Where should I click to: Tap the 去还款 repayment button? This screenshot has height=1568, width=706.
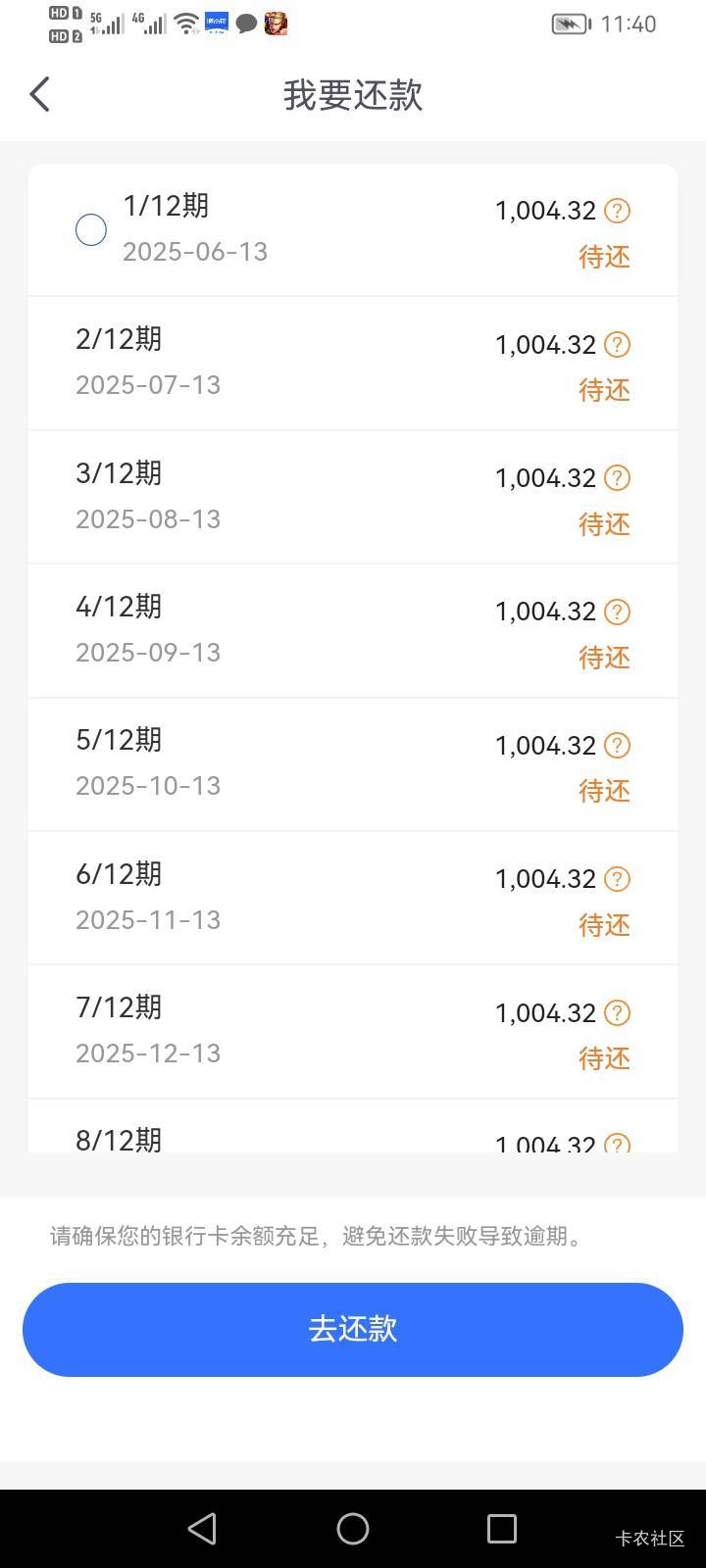353,1329
